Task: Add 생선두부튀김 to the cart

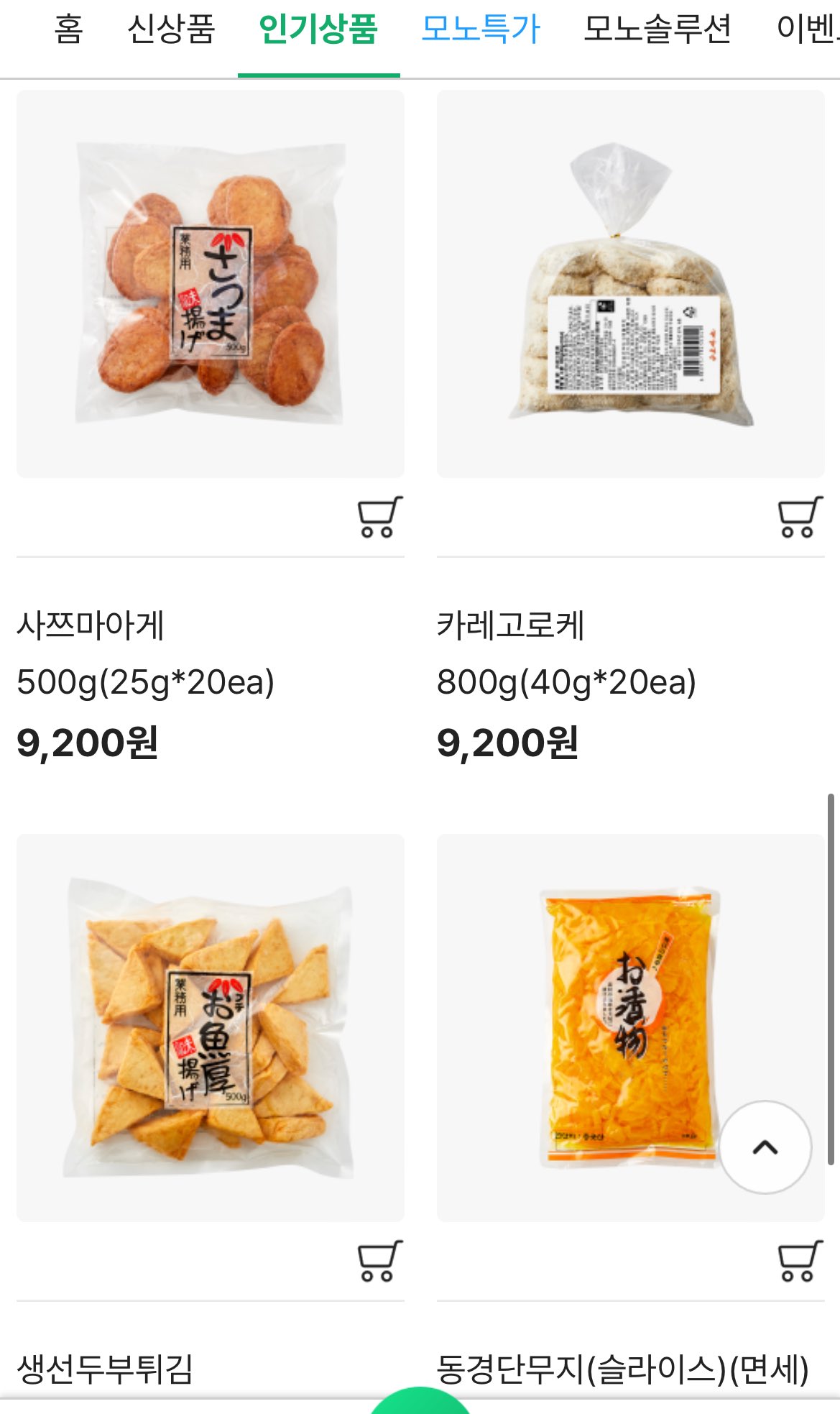Action: click(379, 1261)
